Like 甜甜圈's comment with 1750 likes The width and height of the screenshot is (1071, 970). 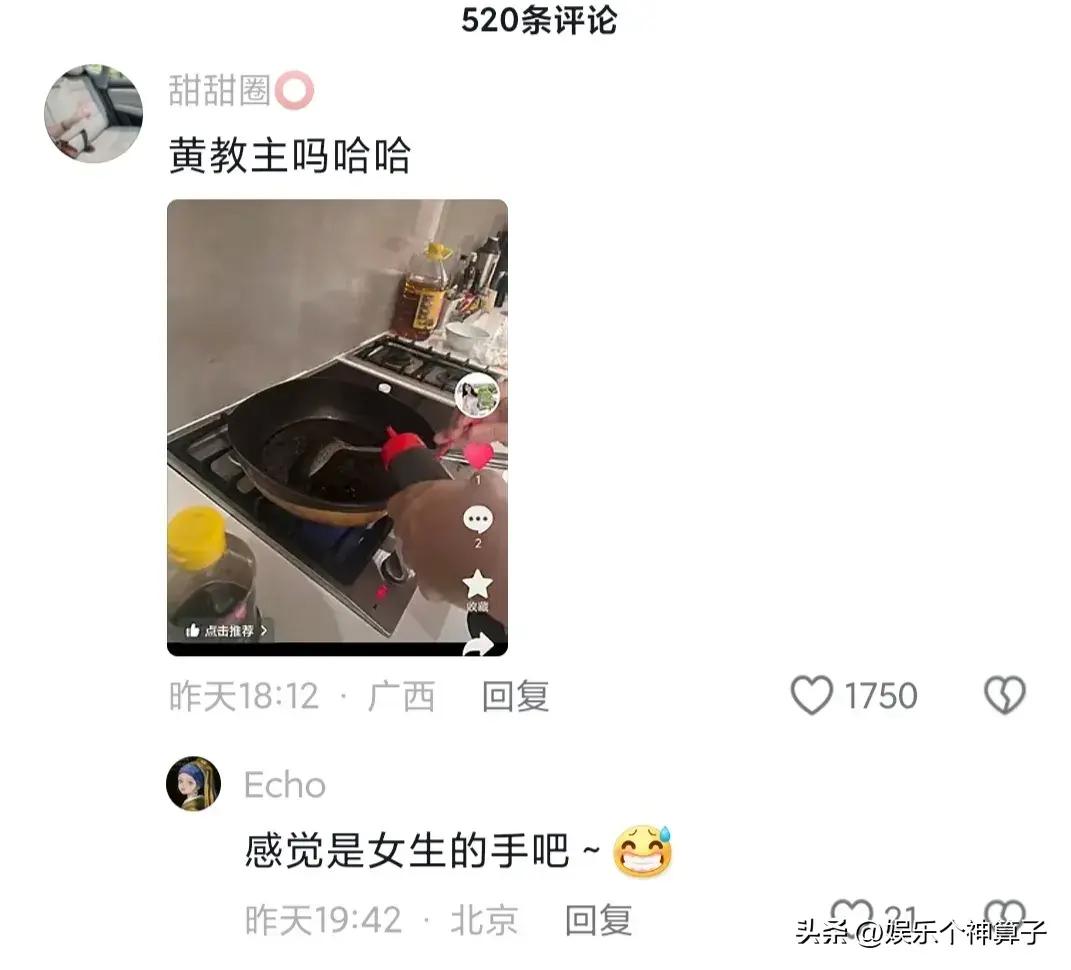point(812,695)
